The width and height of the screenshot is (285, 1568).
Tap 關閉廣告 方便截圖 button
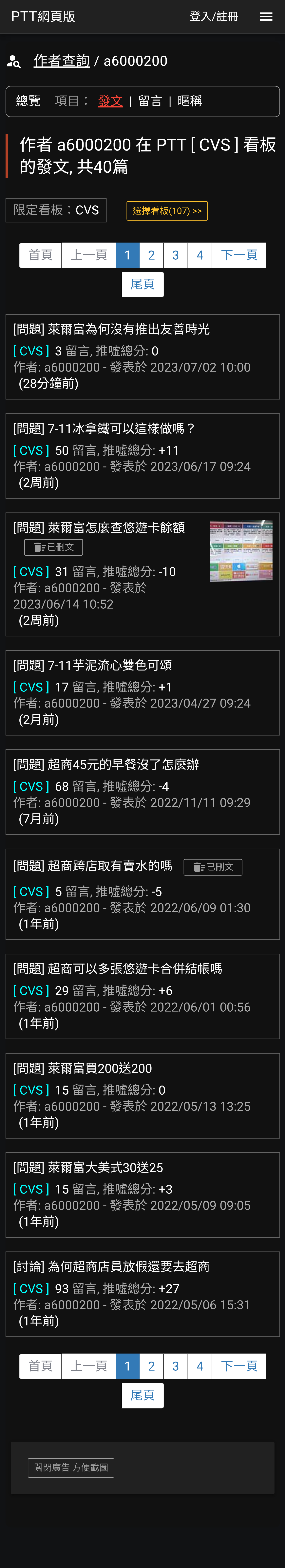pyautogui.click(x=71, y=1468)
